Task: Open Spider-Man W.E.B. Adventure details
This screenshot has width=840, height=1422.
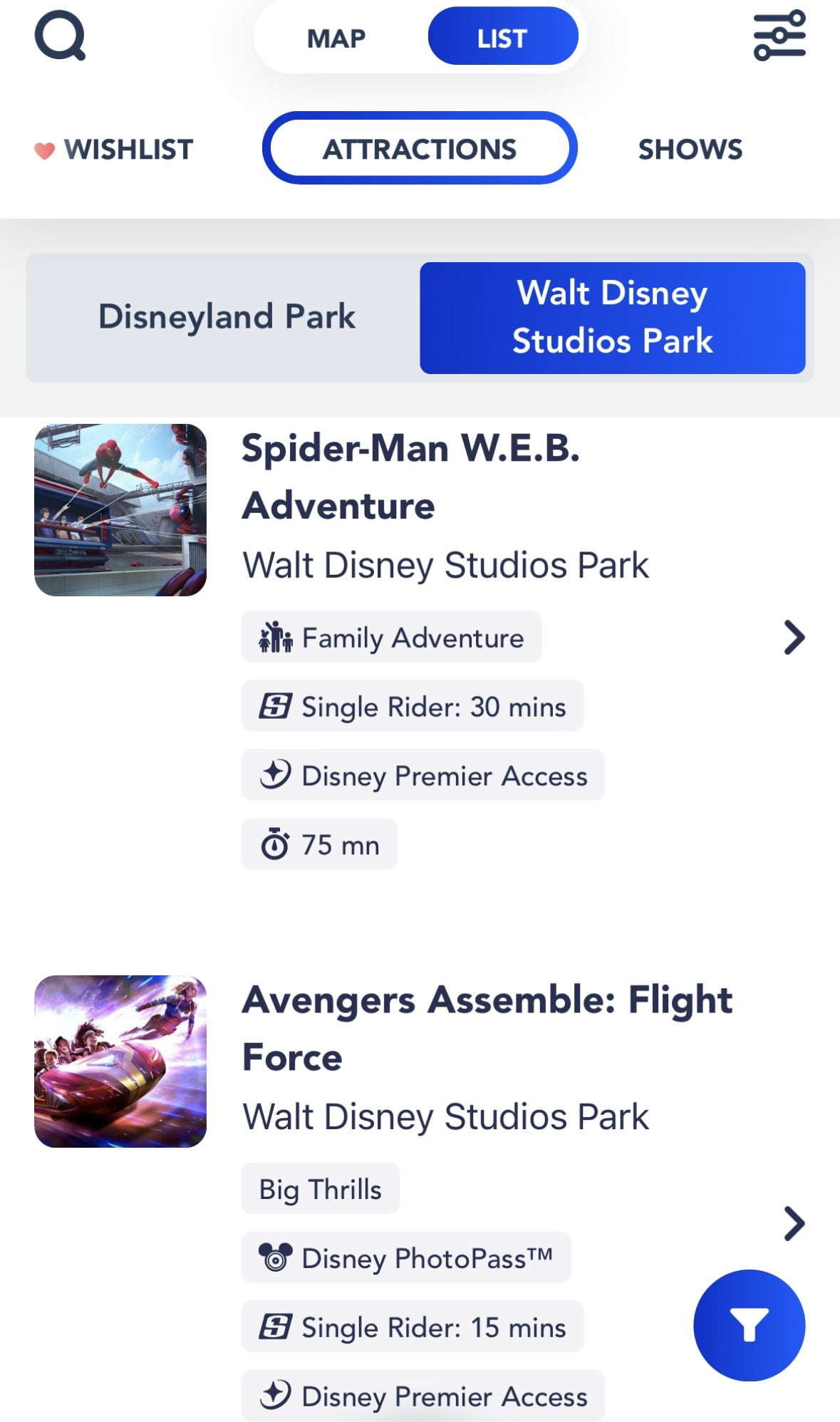Action: pos(794,637)
